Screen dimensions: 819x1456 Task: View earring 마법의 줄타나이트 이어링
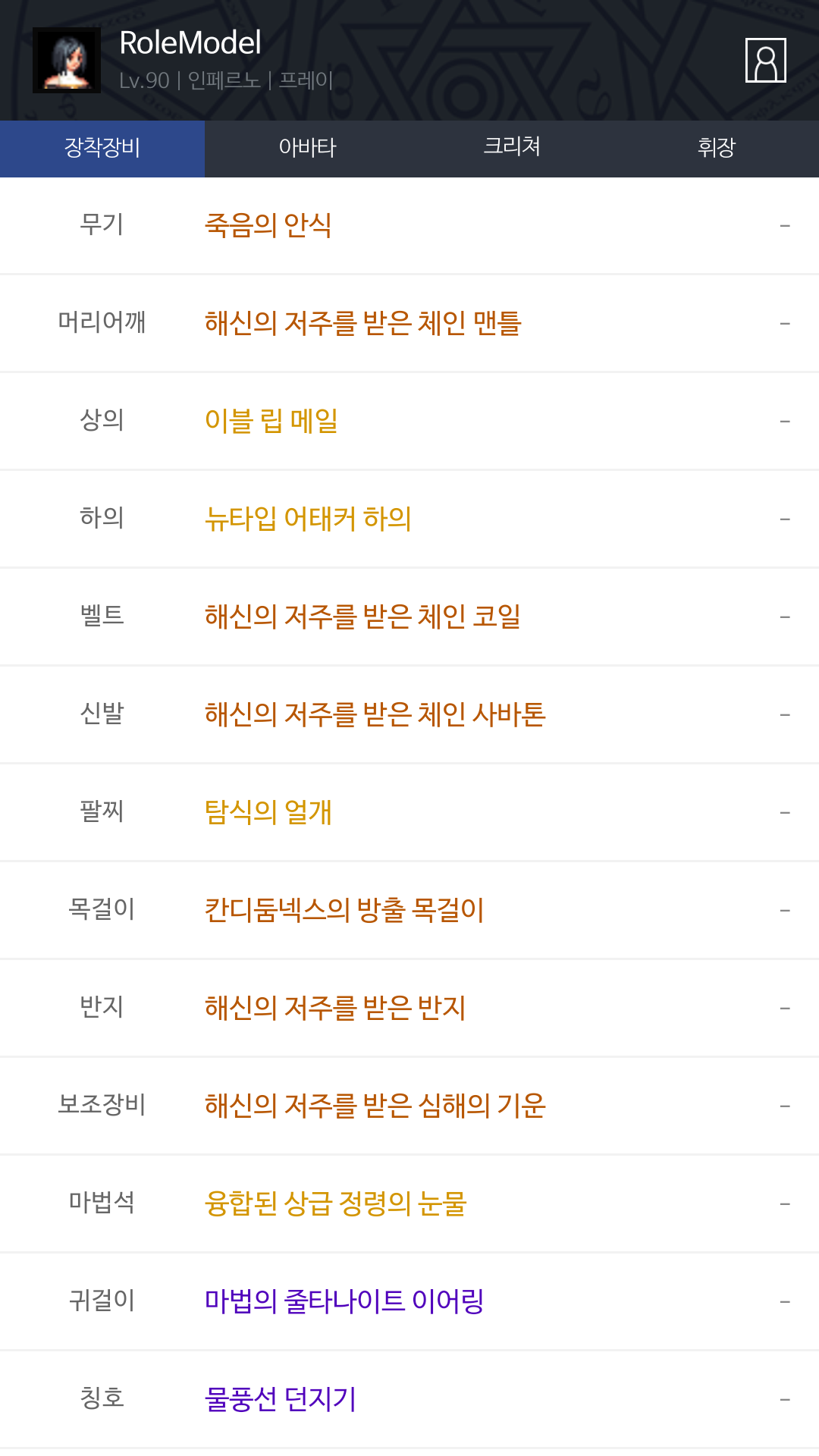344,1301
